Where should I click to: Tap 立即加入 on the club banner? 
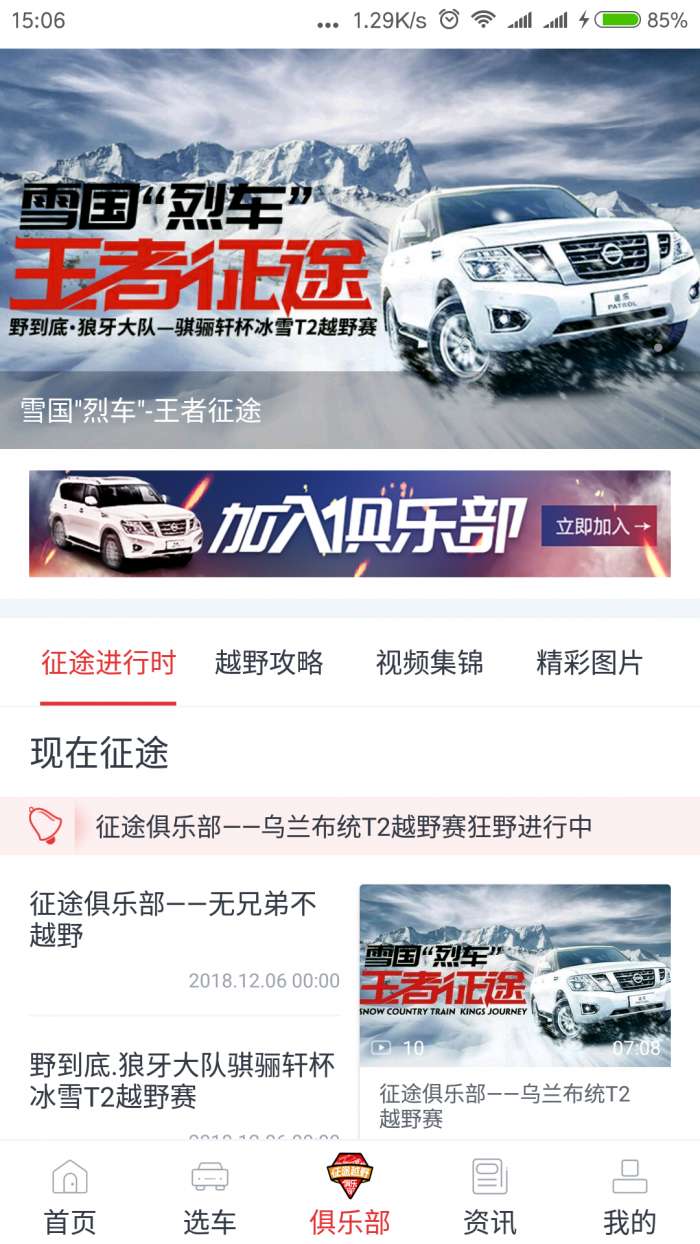tap(598, 526)
